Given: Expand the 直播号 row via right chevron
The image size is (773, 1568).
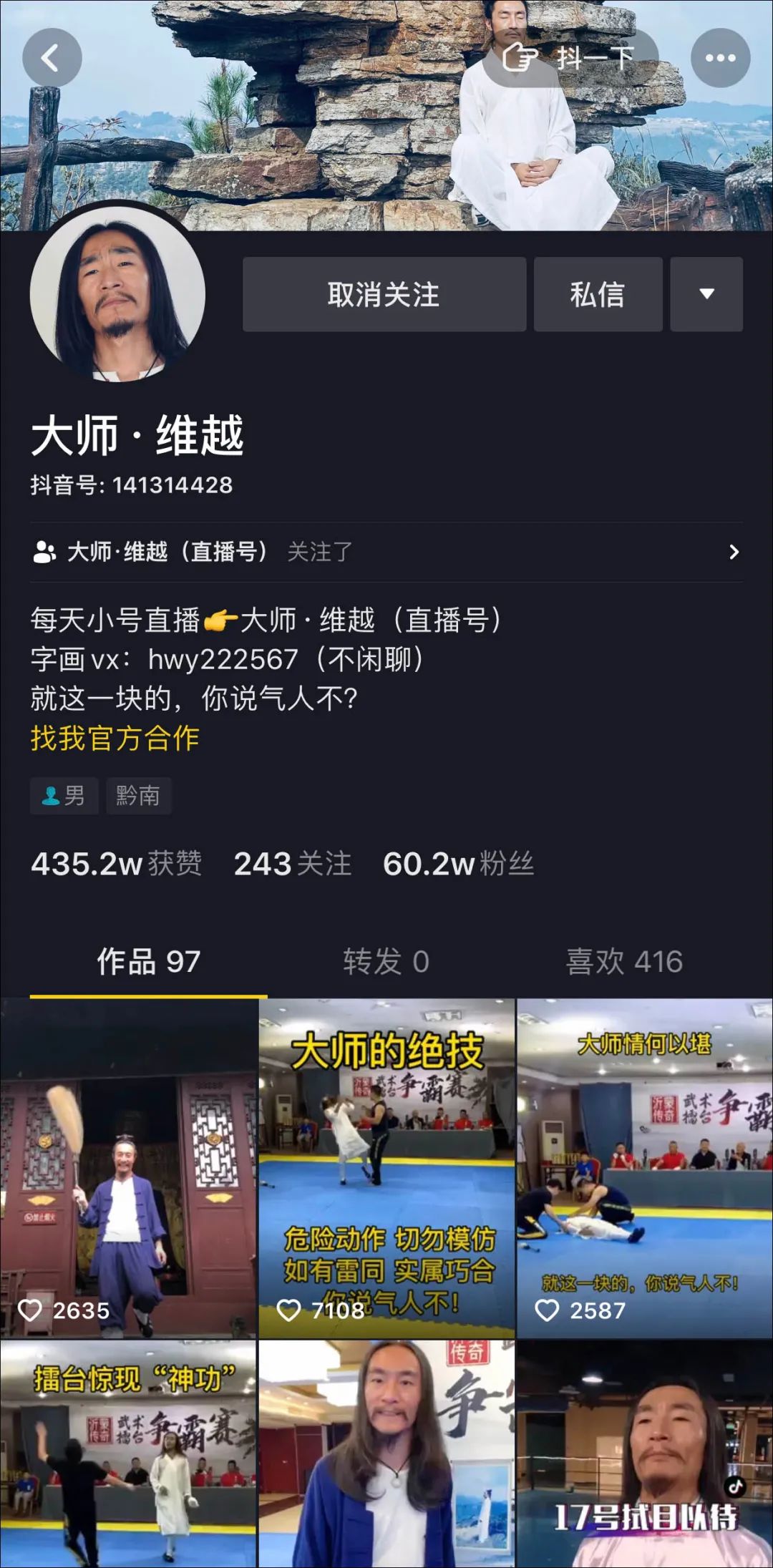Looking at the screenshot, I should point(734,552).
